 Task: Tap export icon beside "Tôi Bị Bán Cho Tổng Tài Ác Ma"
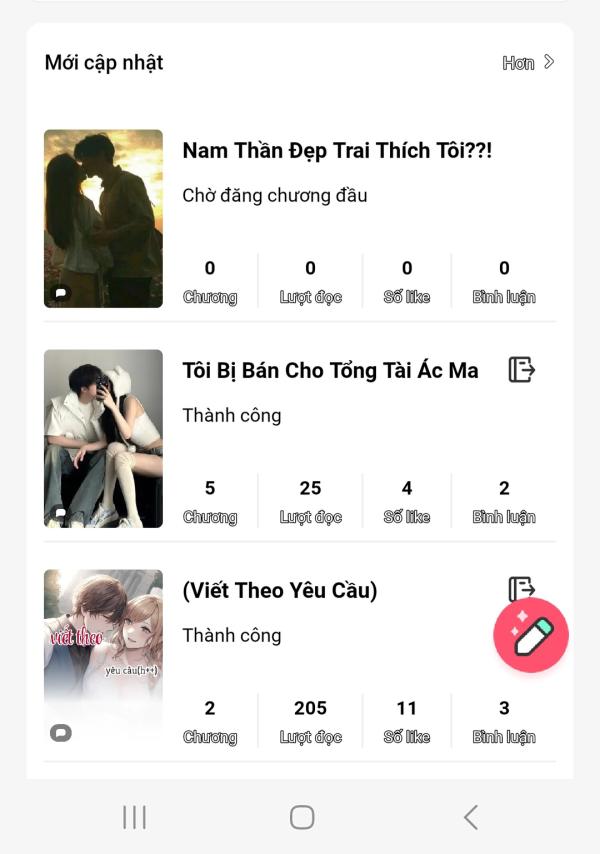click(521, 370)
